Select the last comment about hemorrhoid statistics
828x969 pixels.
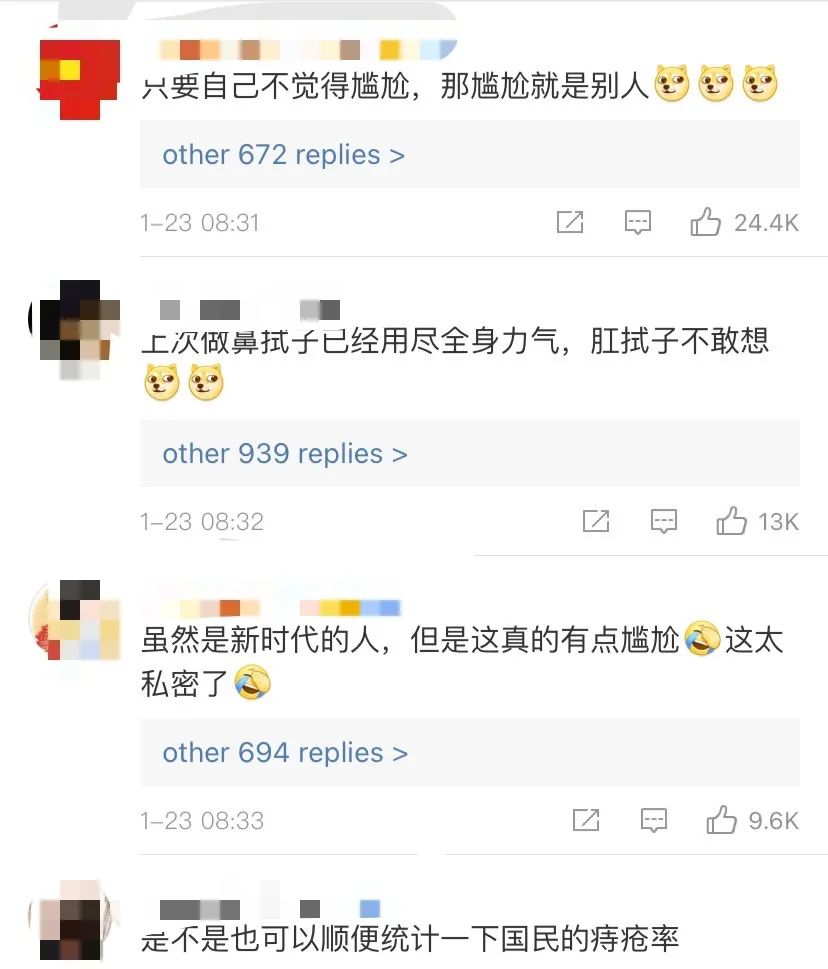click(400, 938)
